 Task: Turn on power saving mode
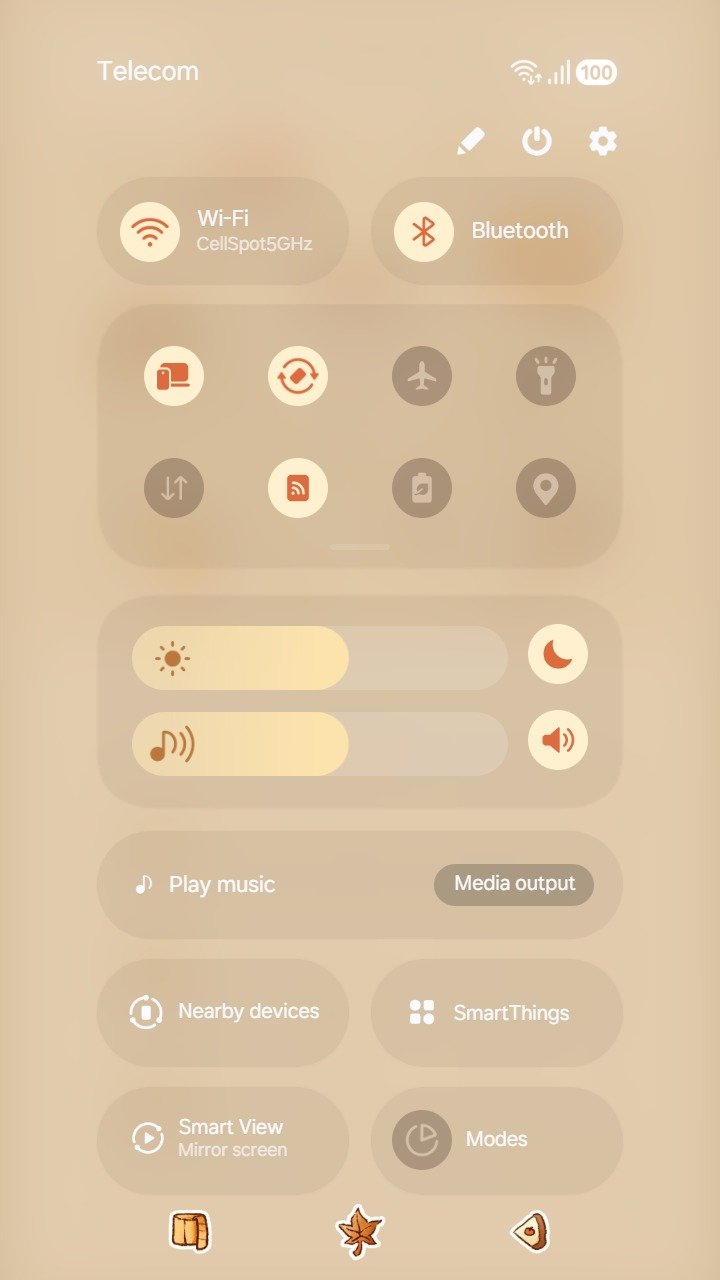point(422,488)
